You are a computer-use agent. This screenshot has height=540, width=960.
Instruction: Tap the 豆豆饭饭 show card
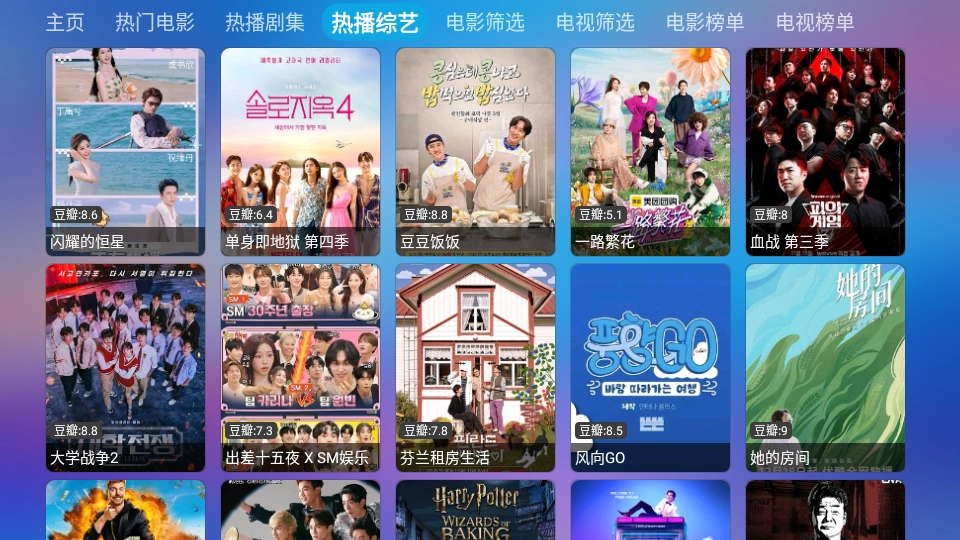coord(475,150)
